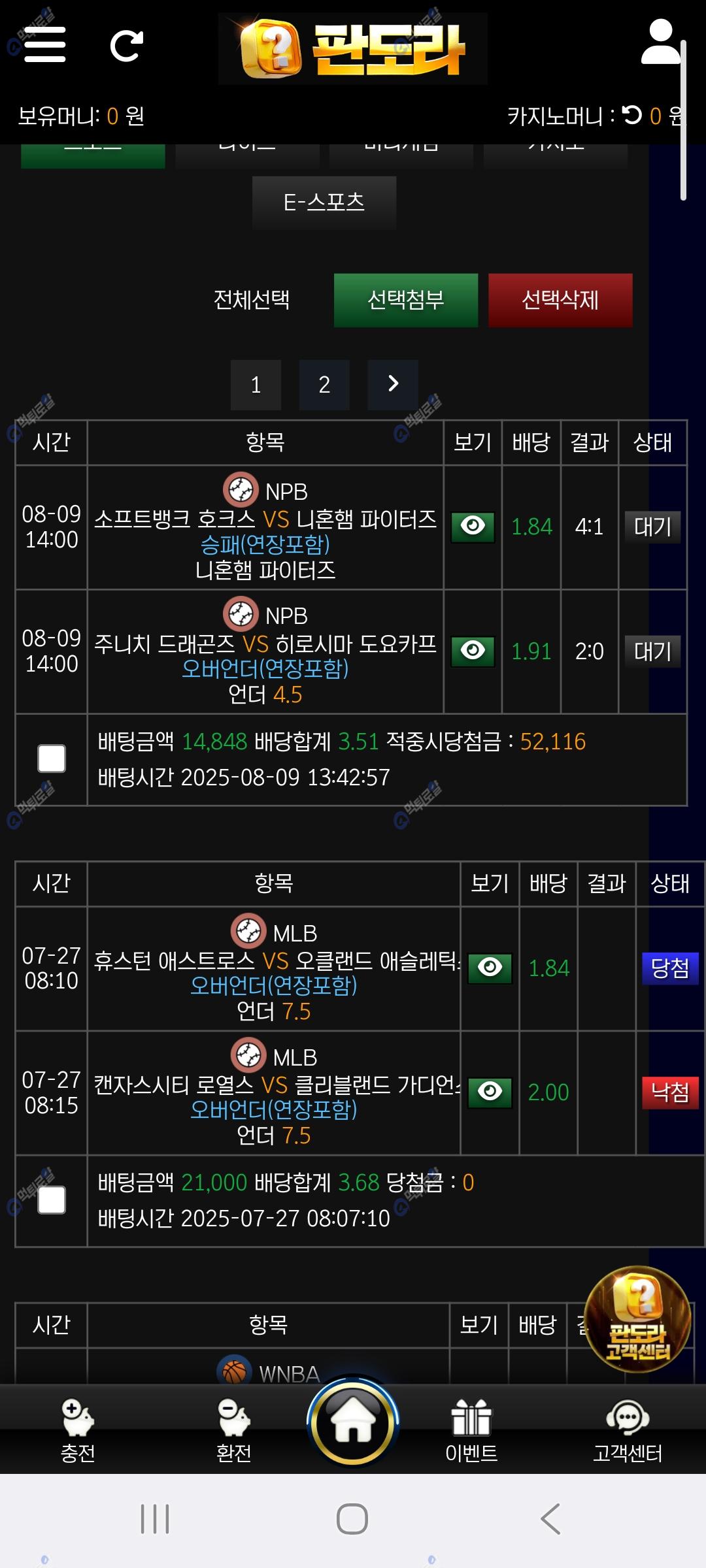View details of the 소프트뱅크 호크스 match
This screenshot has height=1568, width=706.
click(x=473, y=527)
